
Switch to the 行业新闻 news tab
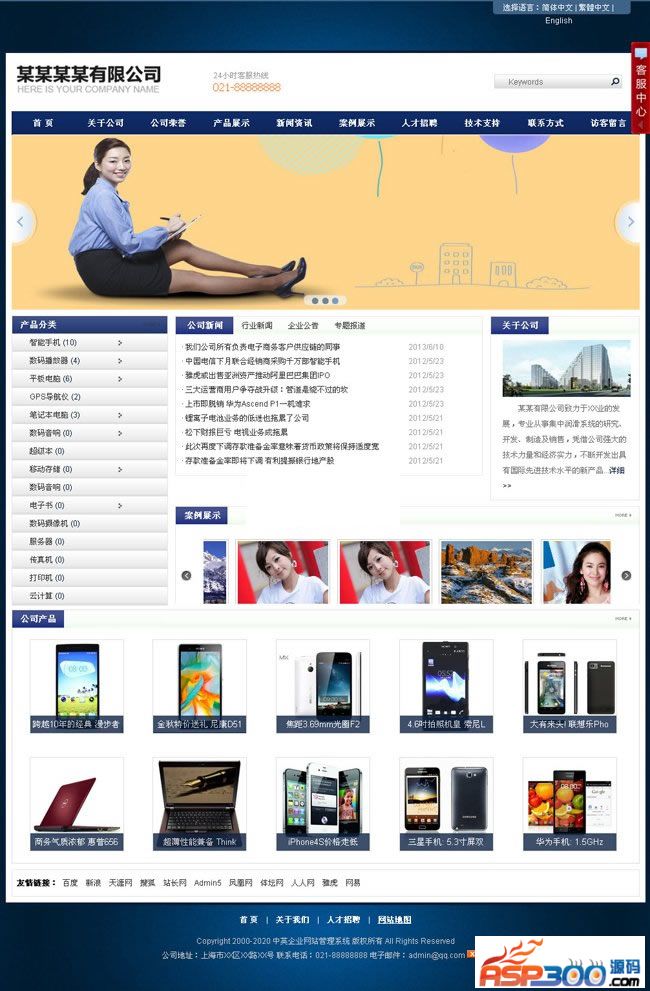click(257, 326)
